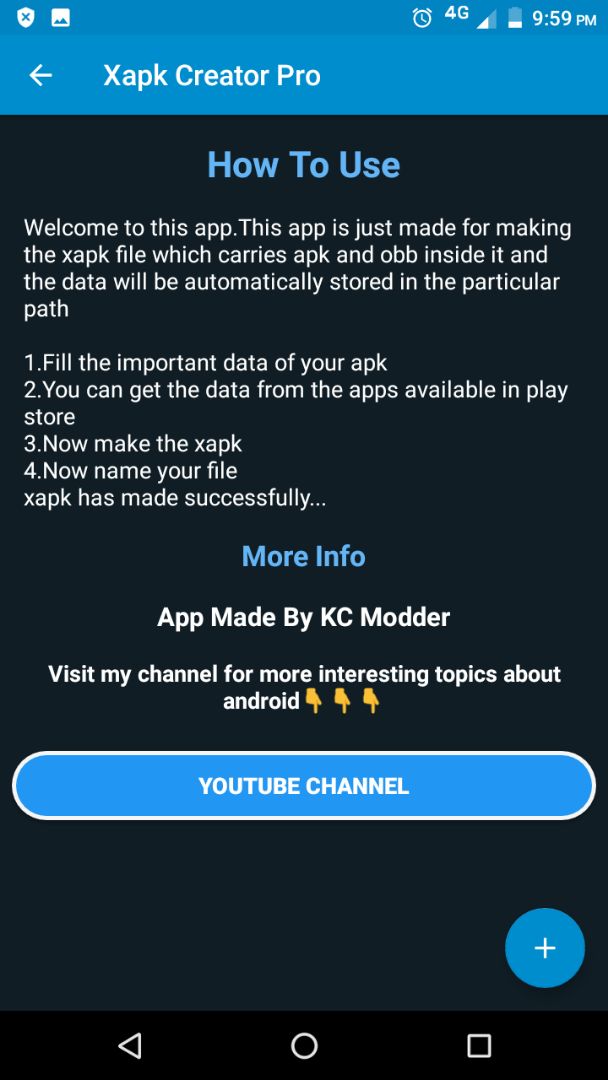Open the recent apps overview
Viewport: 608px width, 1080px height.
pos(479,1046)
